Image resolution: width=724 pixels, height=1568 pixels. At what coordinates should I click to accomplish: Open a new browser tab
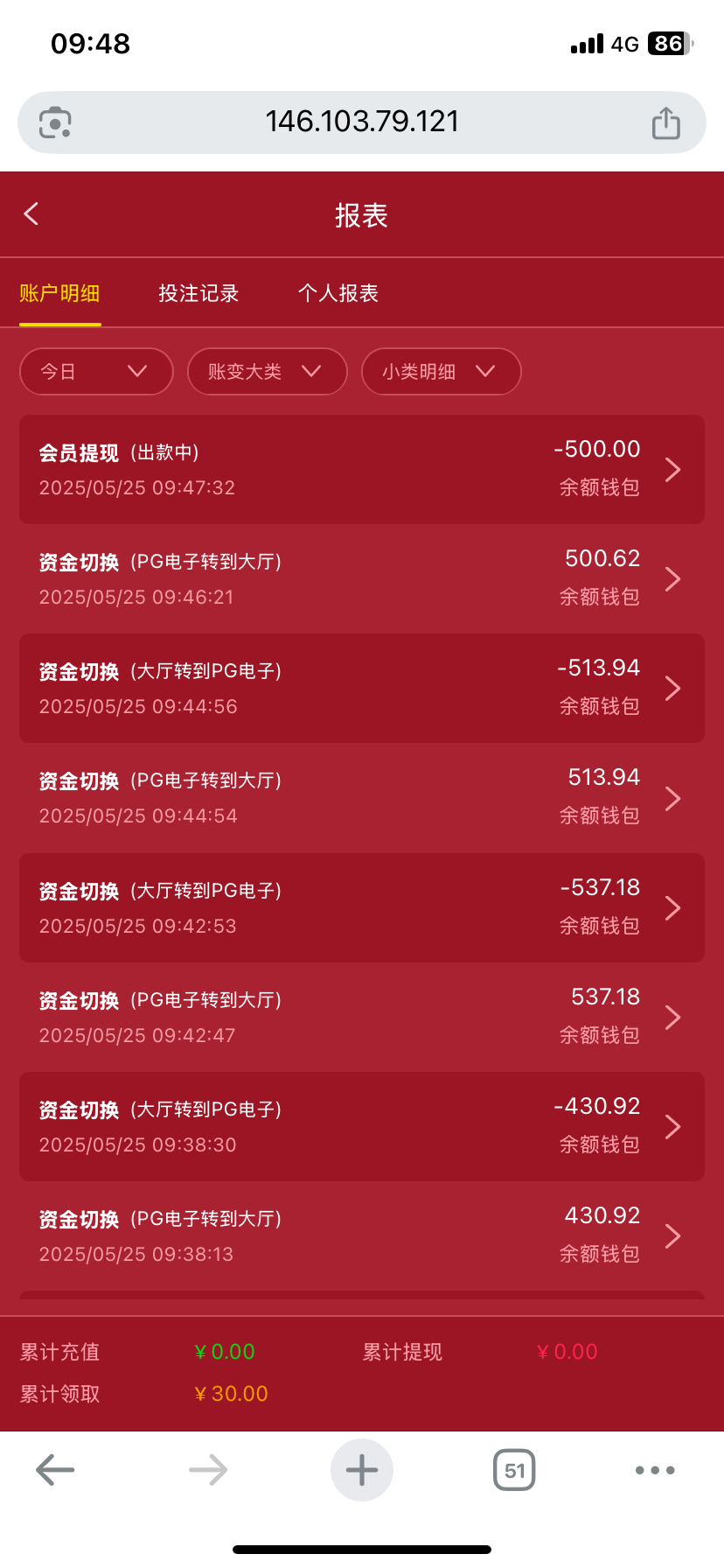(362, 1470)
